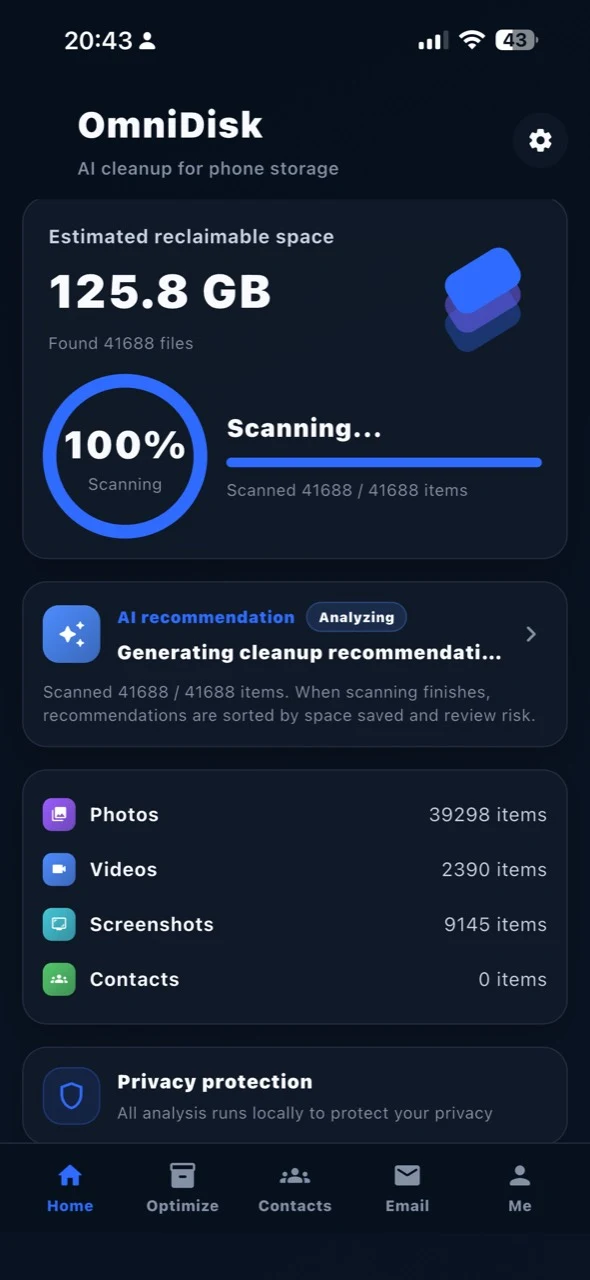Open the Me tab

[520, 1187]
